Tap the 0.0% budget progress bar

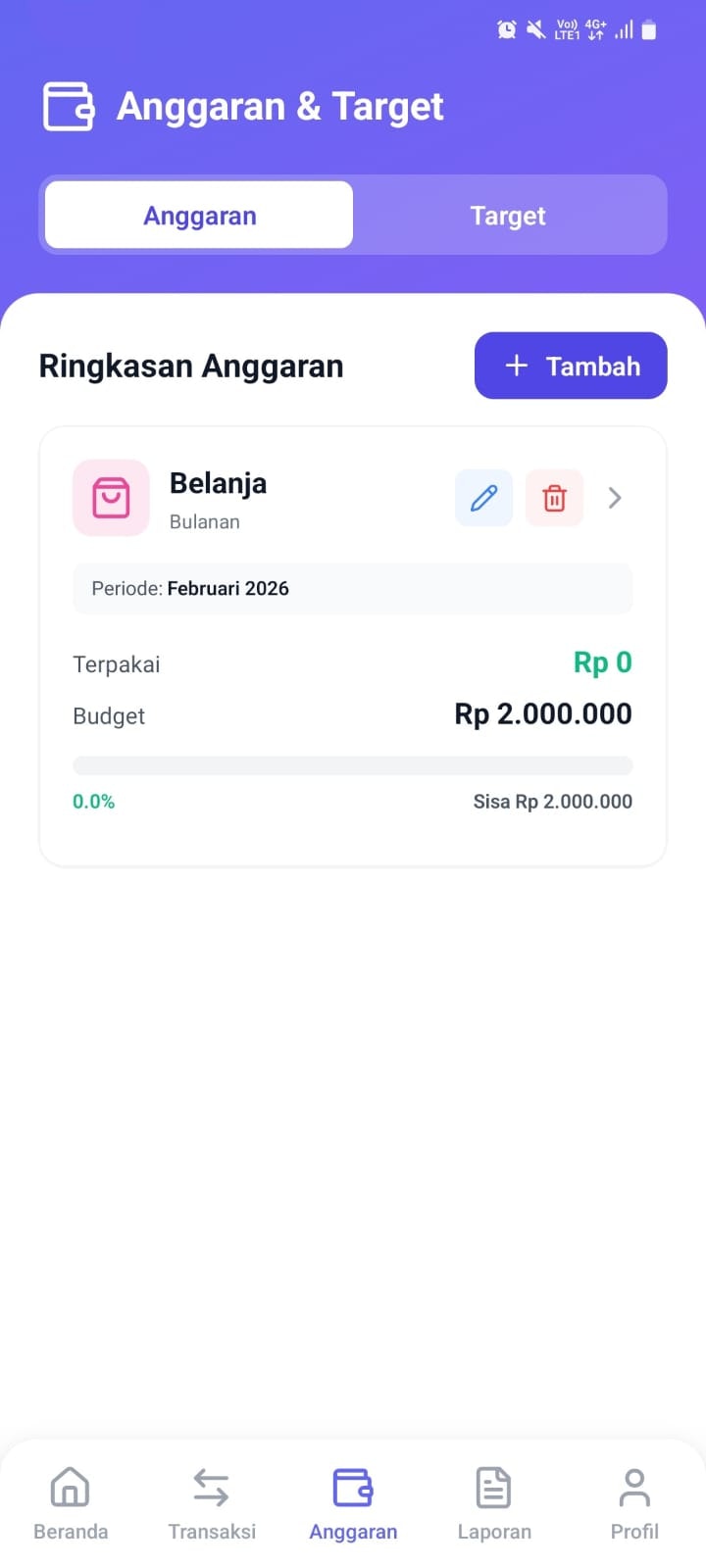click(x=352, y=765)
